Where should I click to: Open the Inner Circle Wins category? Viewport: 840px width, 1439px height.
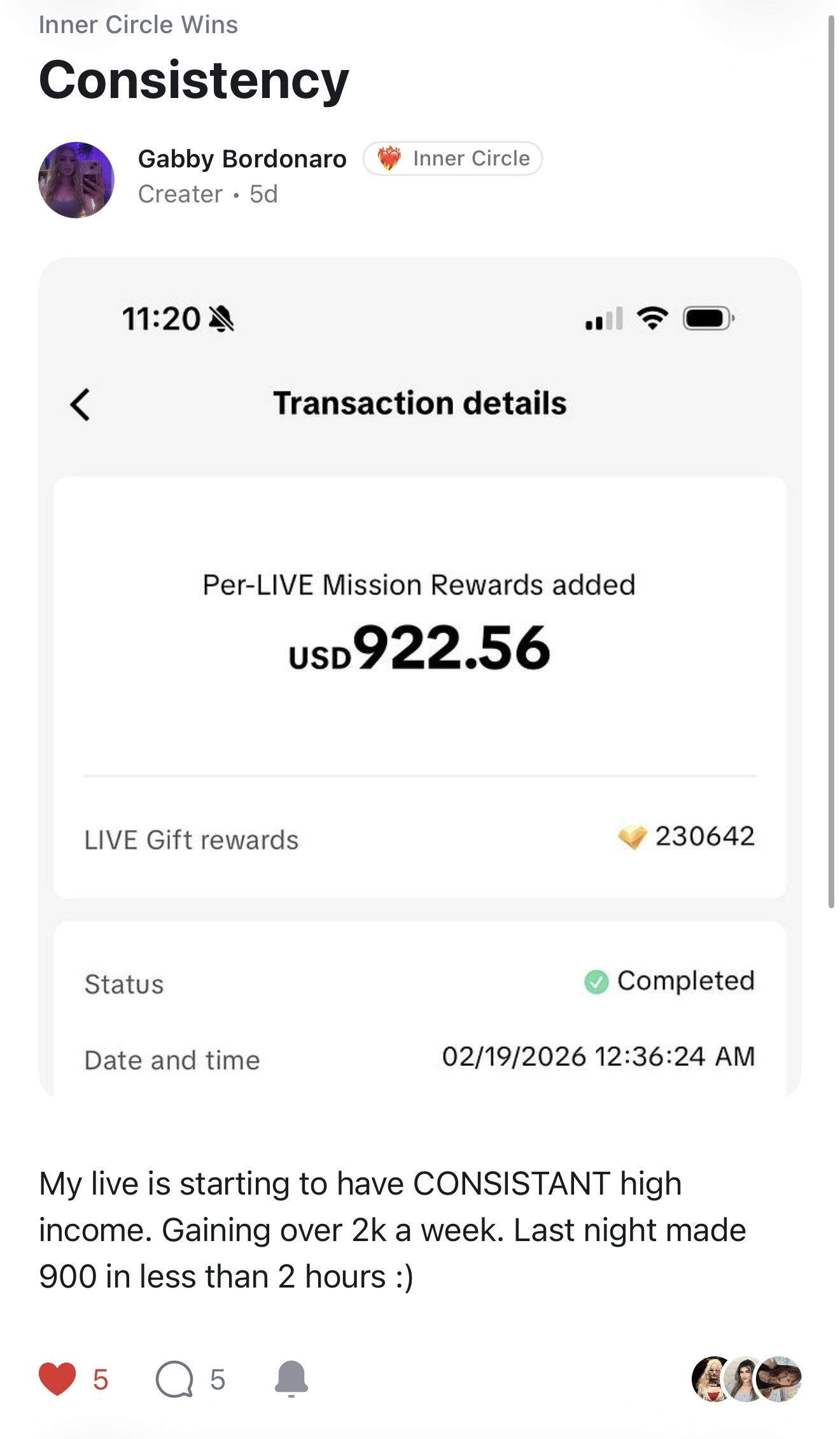point(138,25)
